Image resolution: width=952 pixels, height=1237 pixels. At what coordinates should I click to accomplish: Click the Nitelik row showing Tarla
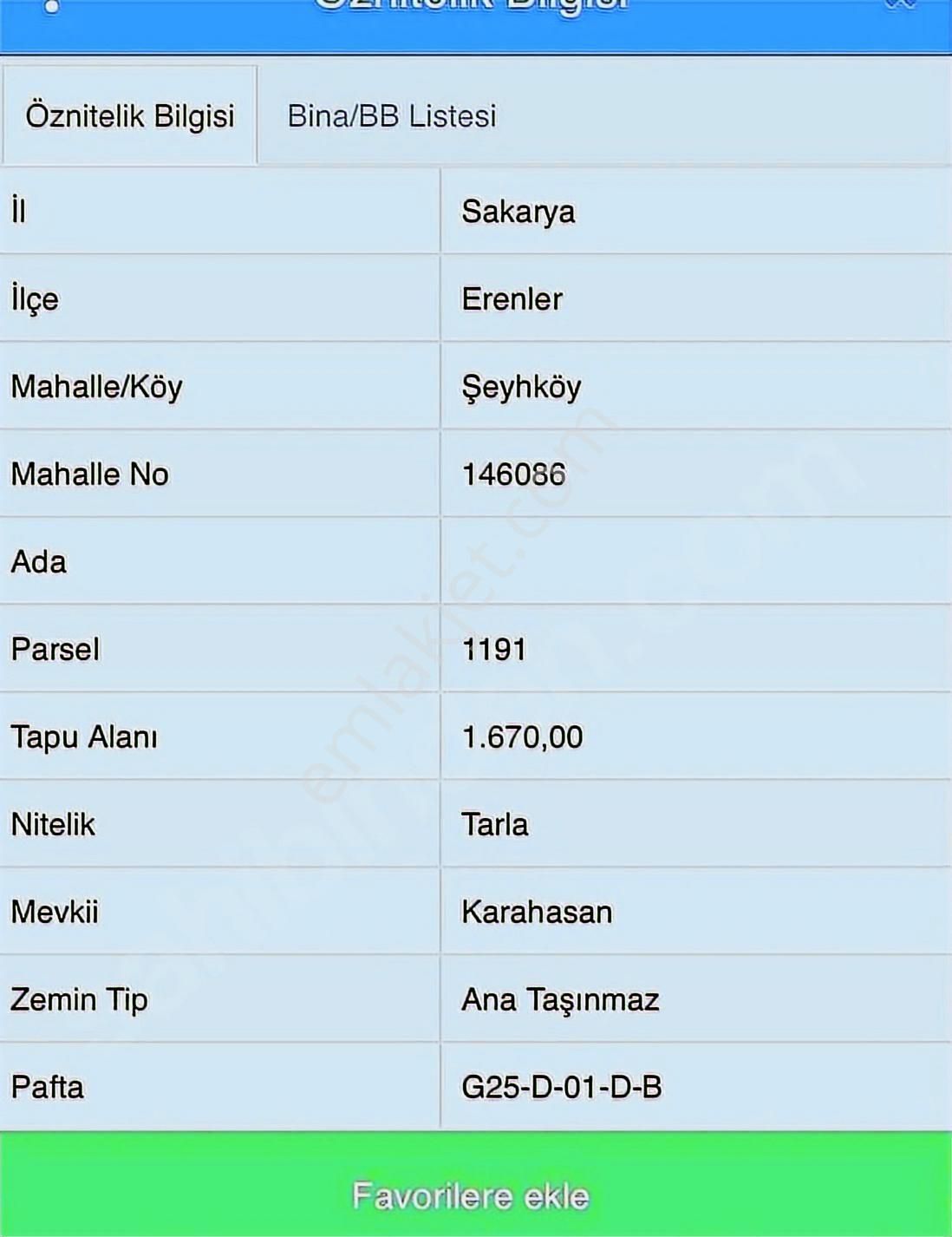494,825
